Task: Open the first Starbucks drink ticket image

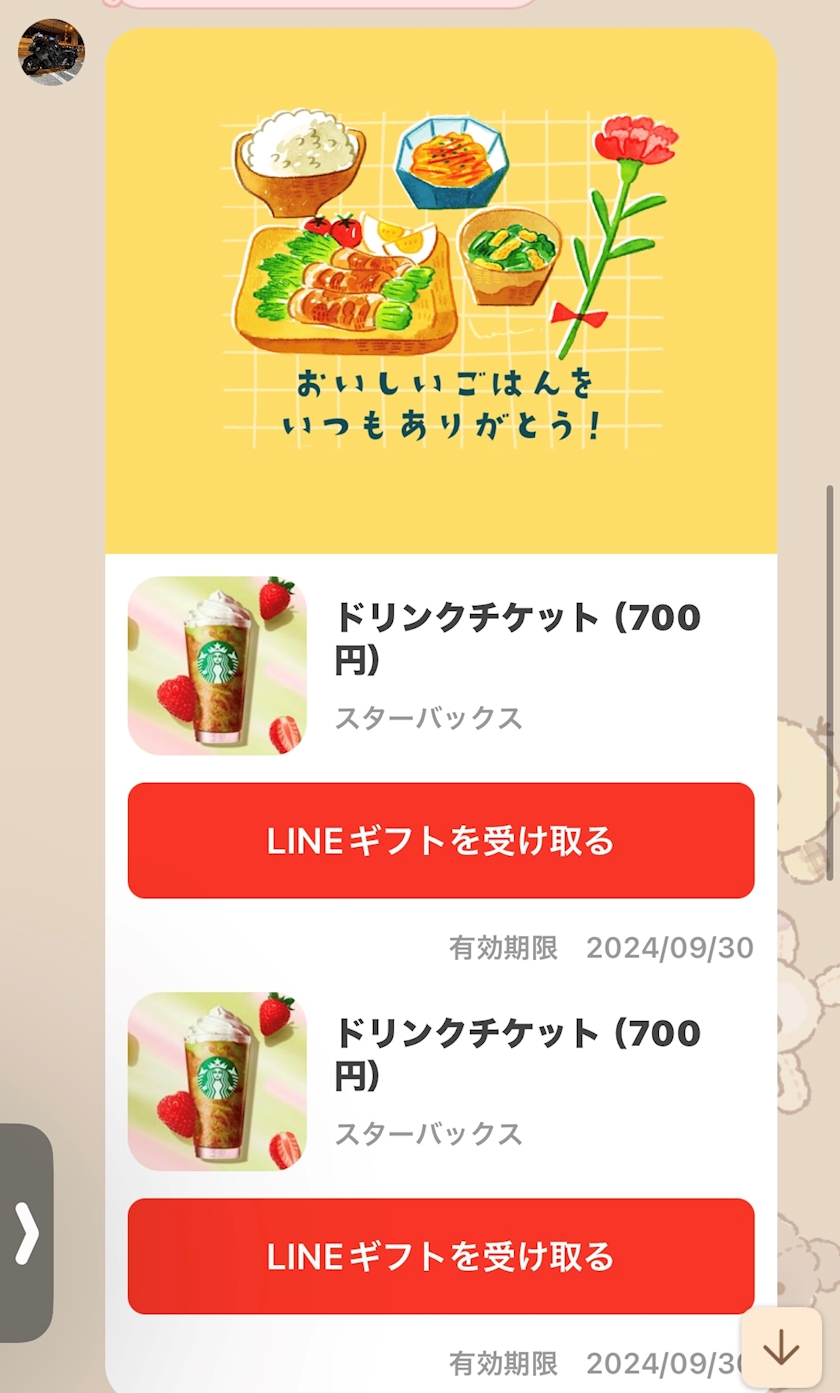Action: [x=217, y=666]
